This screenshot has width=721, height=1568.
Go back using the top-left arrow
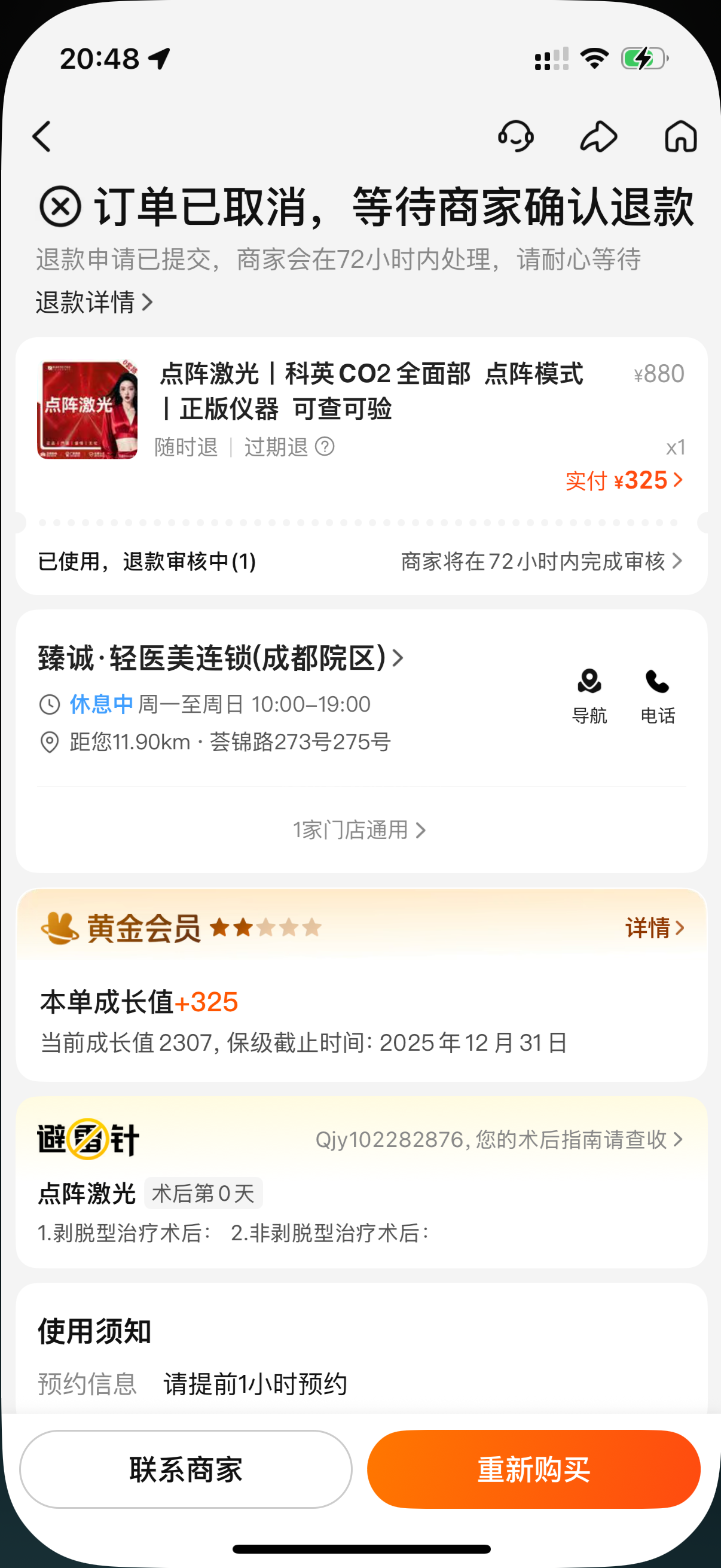[x=41, y=136]
